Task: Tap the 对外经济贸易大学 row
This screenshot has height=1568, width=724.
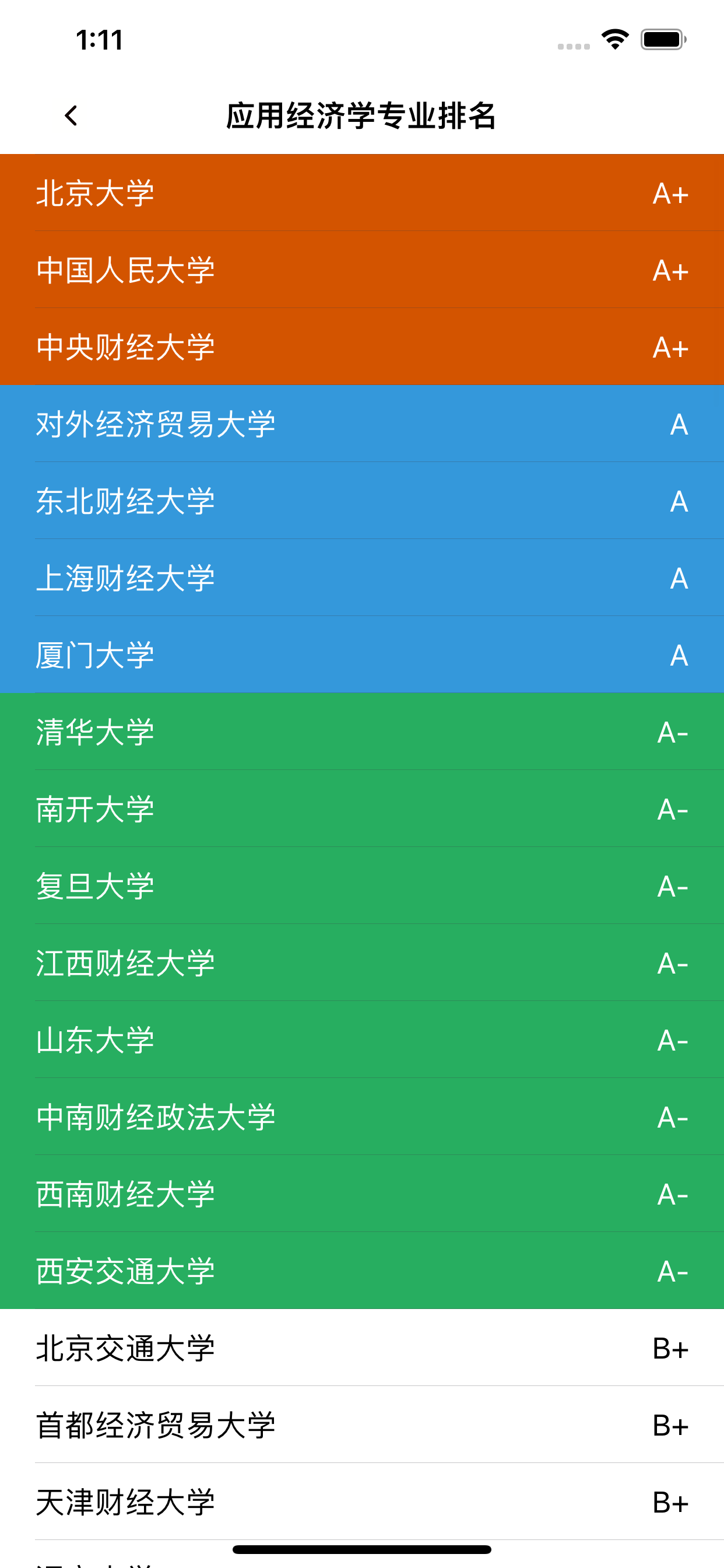Action: click(x=362, y=423)
